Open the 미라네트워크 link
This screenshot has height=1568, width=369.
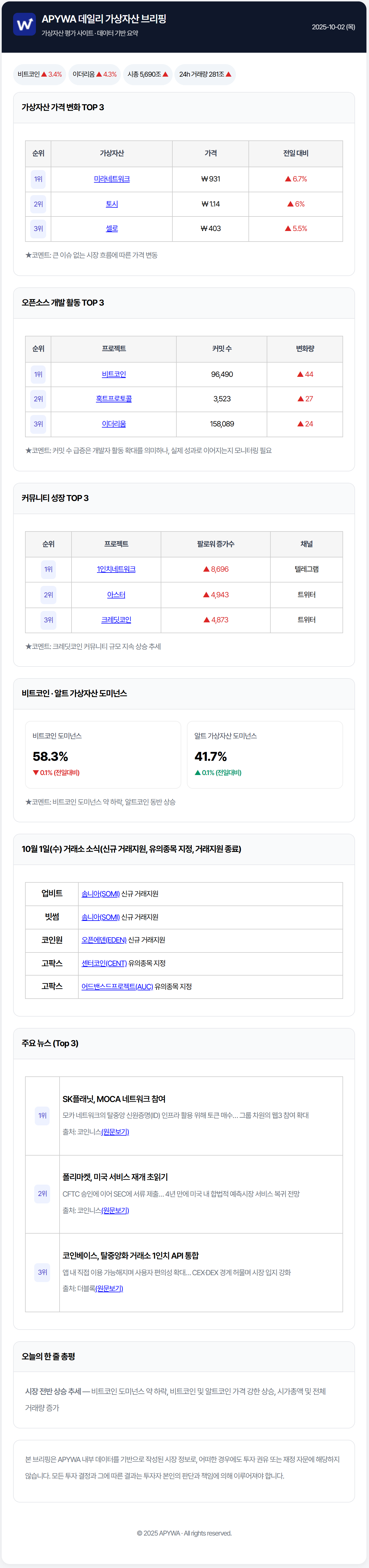tap(111, 179)
